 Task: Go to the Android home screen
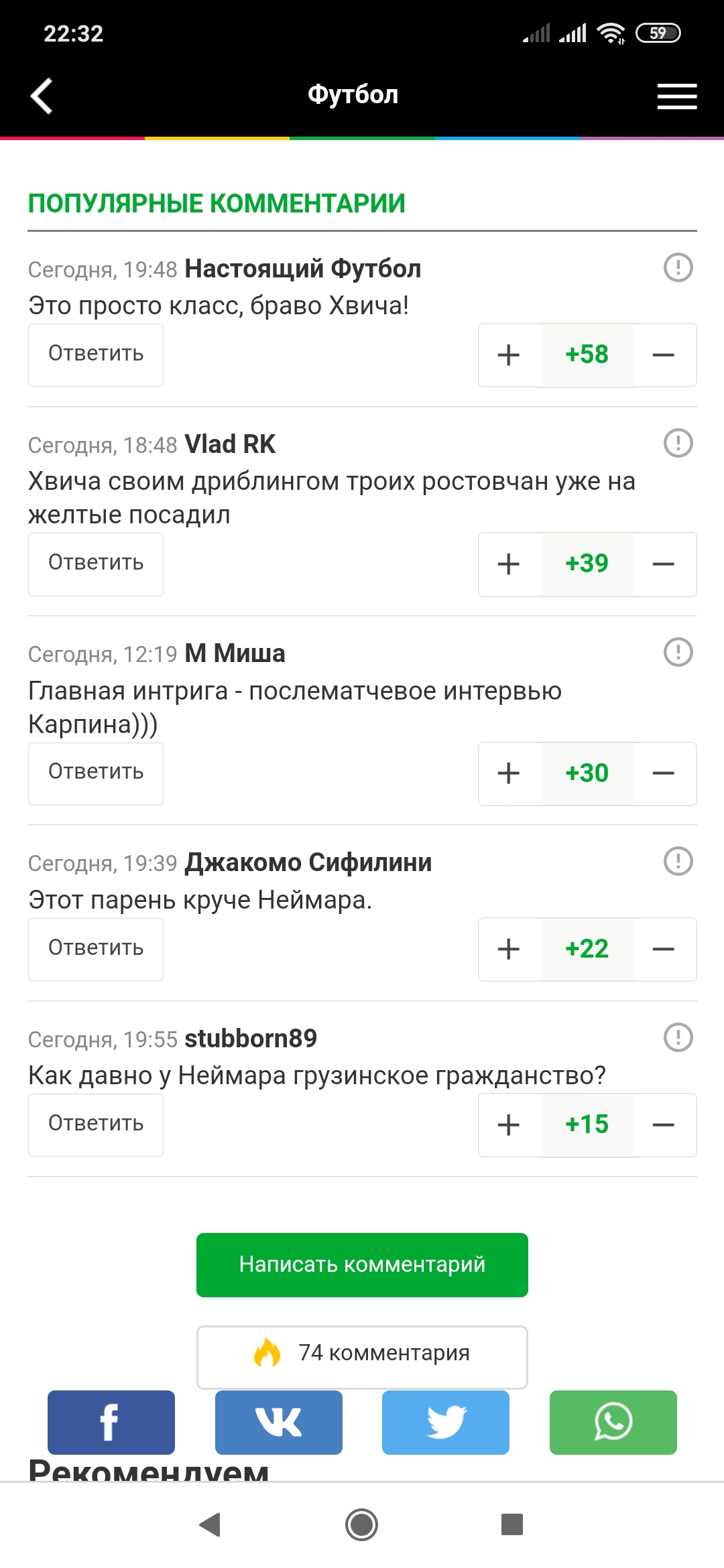[x=362, y=1525]
